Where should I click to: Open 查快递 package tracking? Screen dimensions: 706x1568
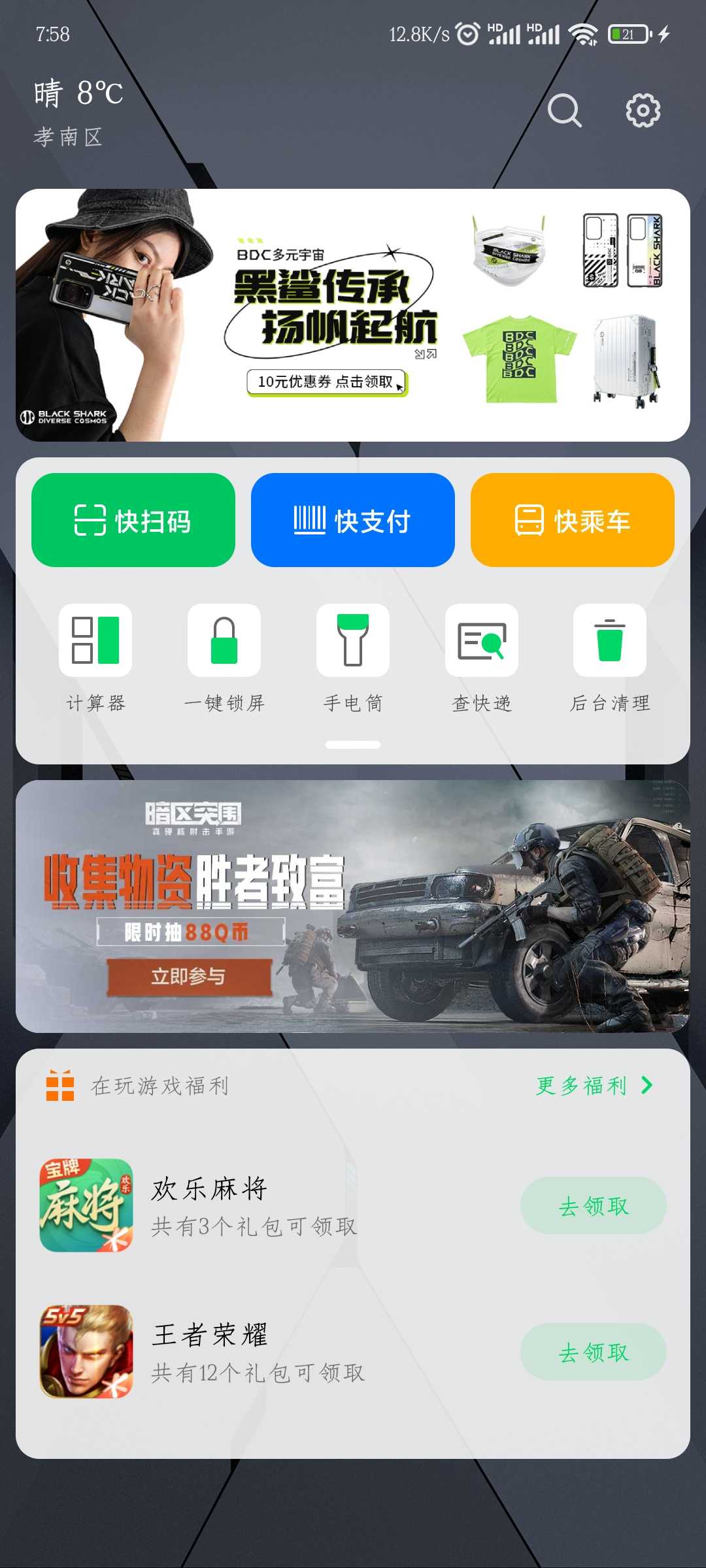(482, 658)
